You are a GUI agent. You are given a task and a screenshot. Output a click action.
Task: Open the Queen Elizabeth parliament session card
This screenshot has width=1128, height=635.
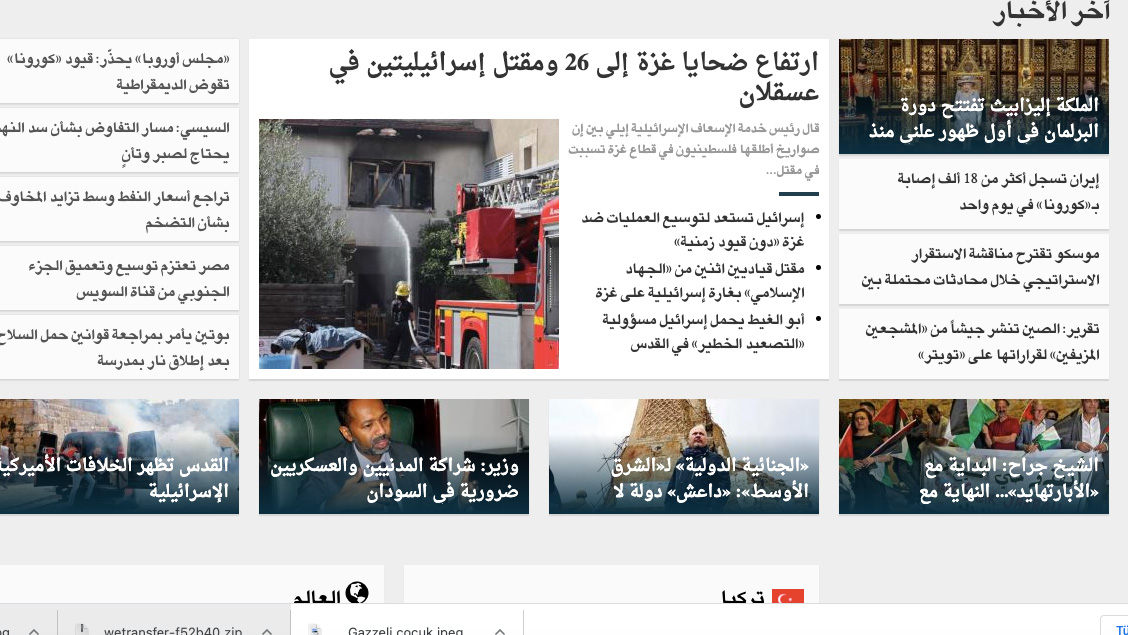pos(973,97)
